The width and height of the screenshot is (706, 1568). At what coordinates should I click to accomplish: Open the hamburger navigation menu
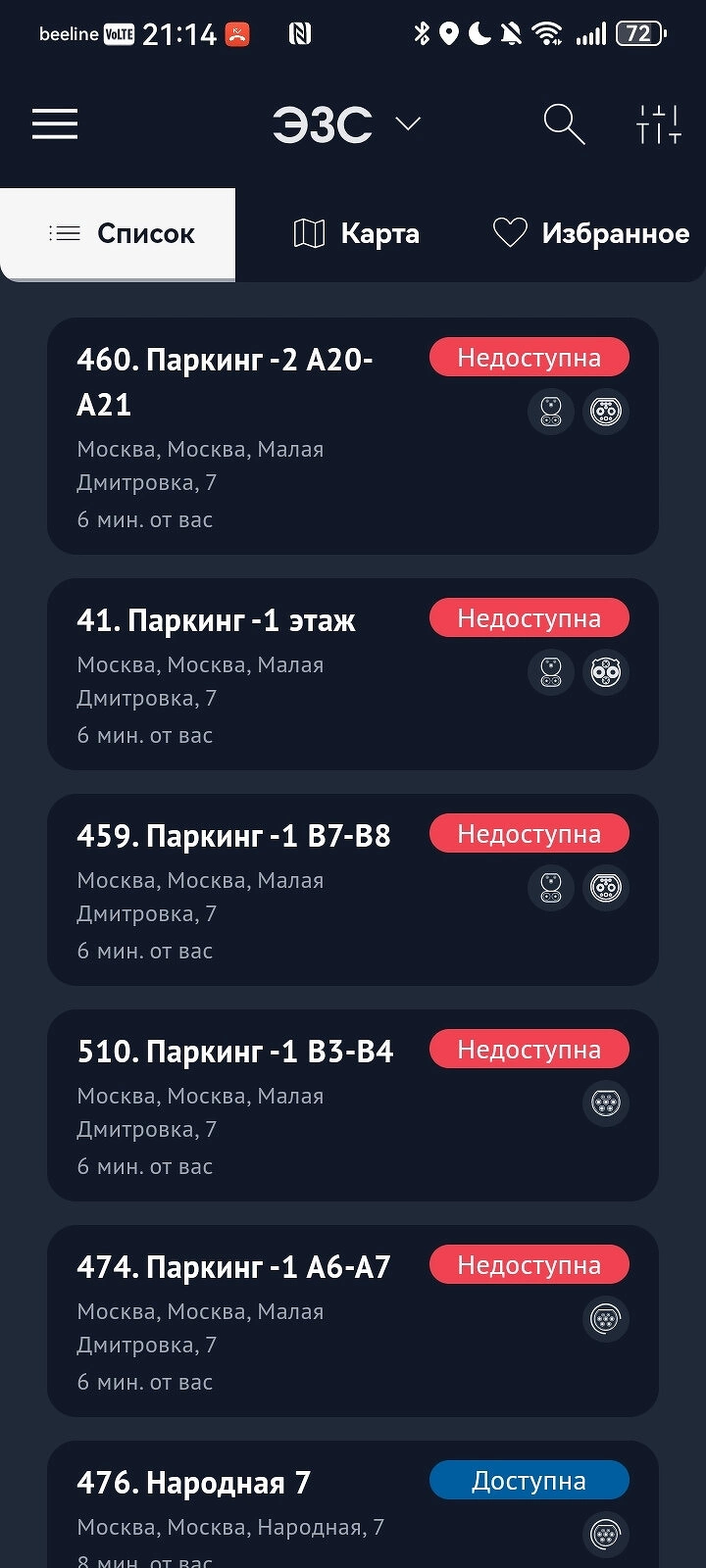click(x=55, y=124)
